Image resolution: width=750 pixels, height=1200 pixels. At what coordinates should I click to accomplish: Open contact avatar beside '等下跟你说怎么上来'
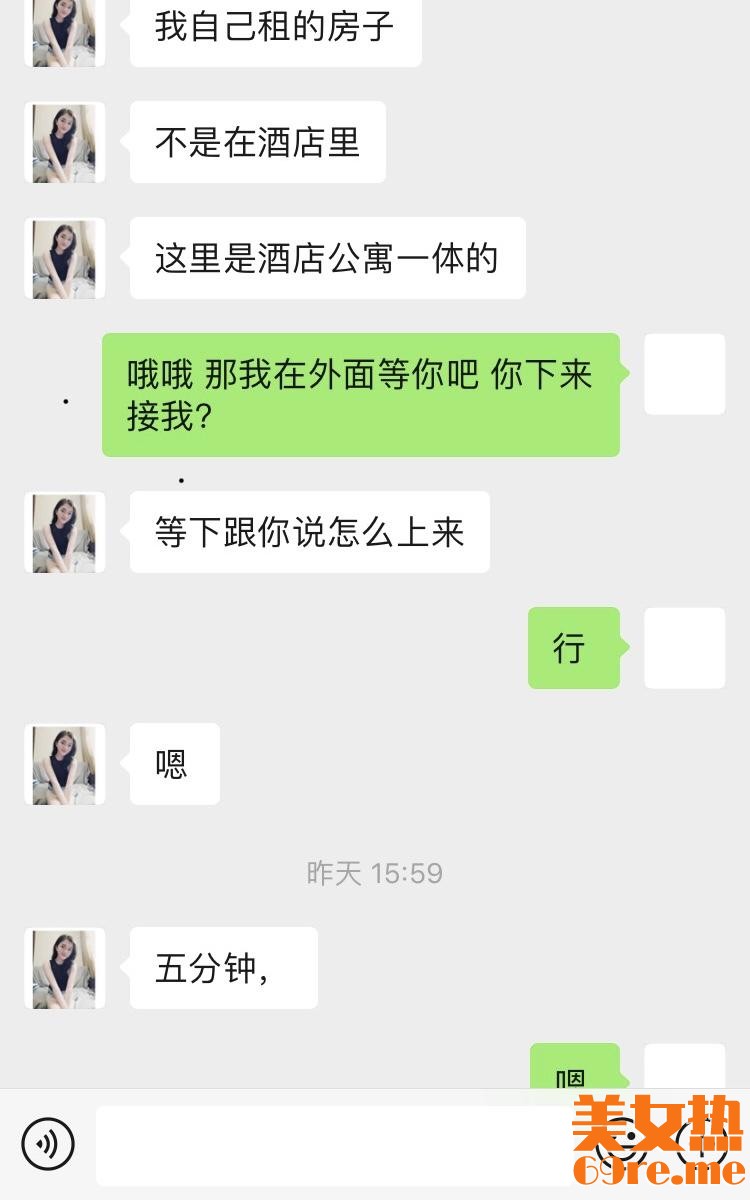pos(65,532)
